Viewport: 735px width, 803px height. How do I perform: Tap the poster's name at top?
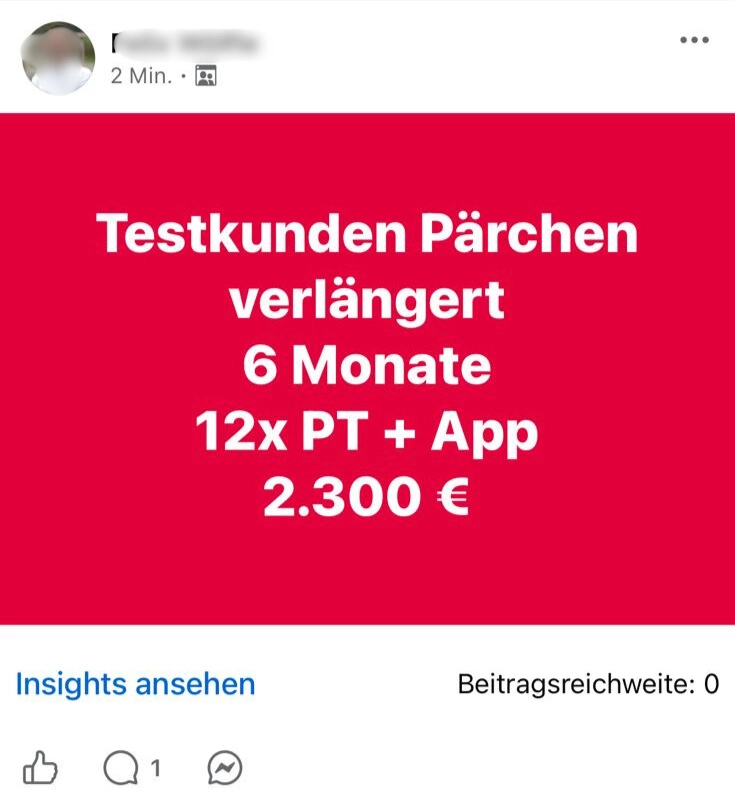pyautogui.click(x=186, y=43)
